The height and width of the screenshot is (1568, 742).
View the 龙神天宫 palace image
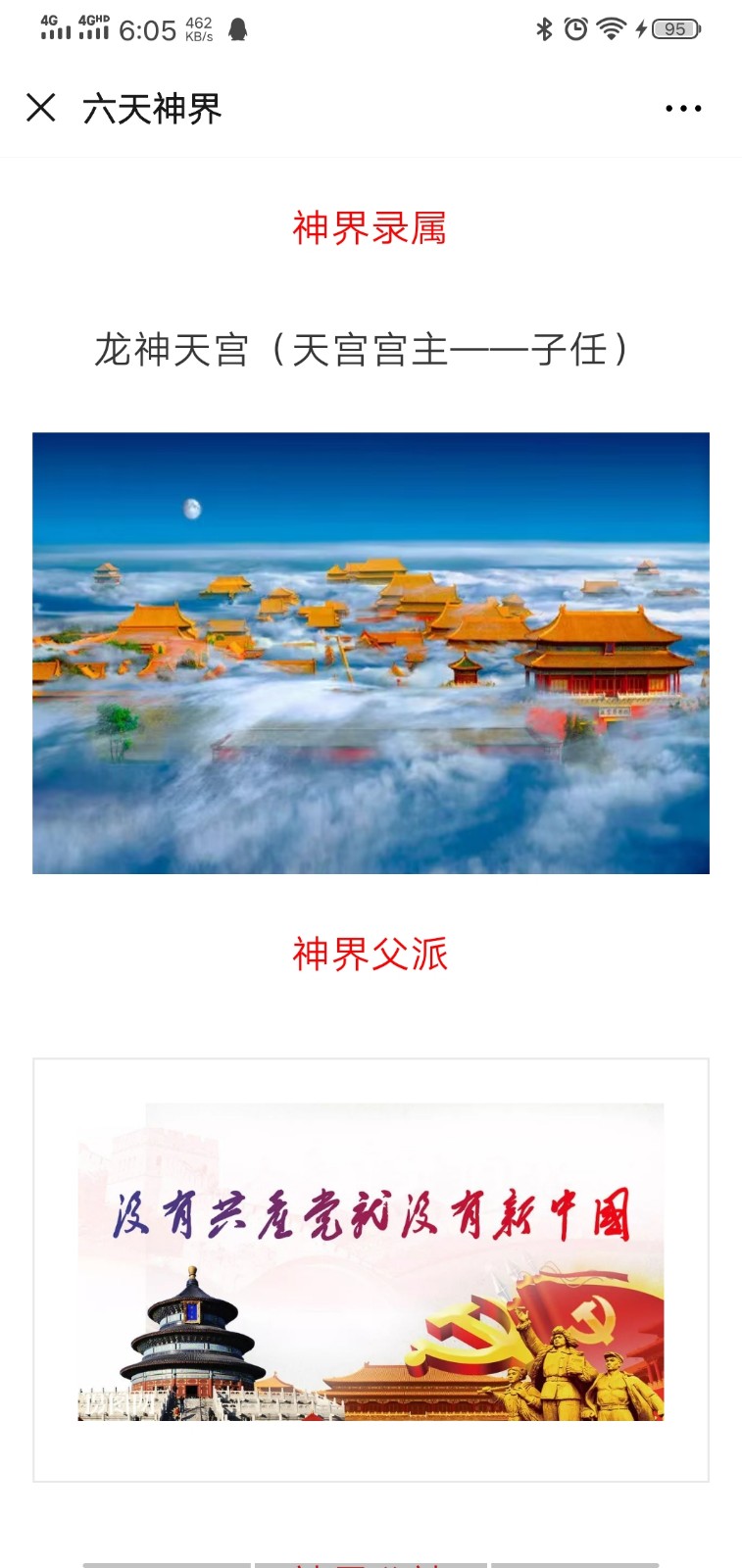371,653
